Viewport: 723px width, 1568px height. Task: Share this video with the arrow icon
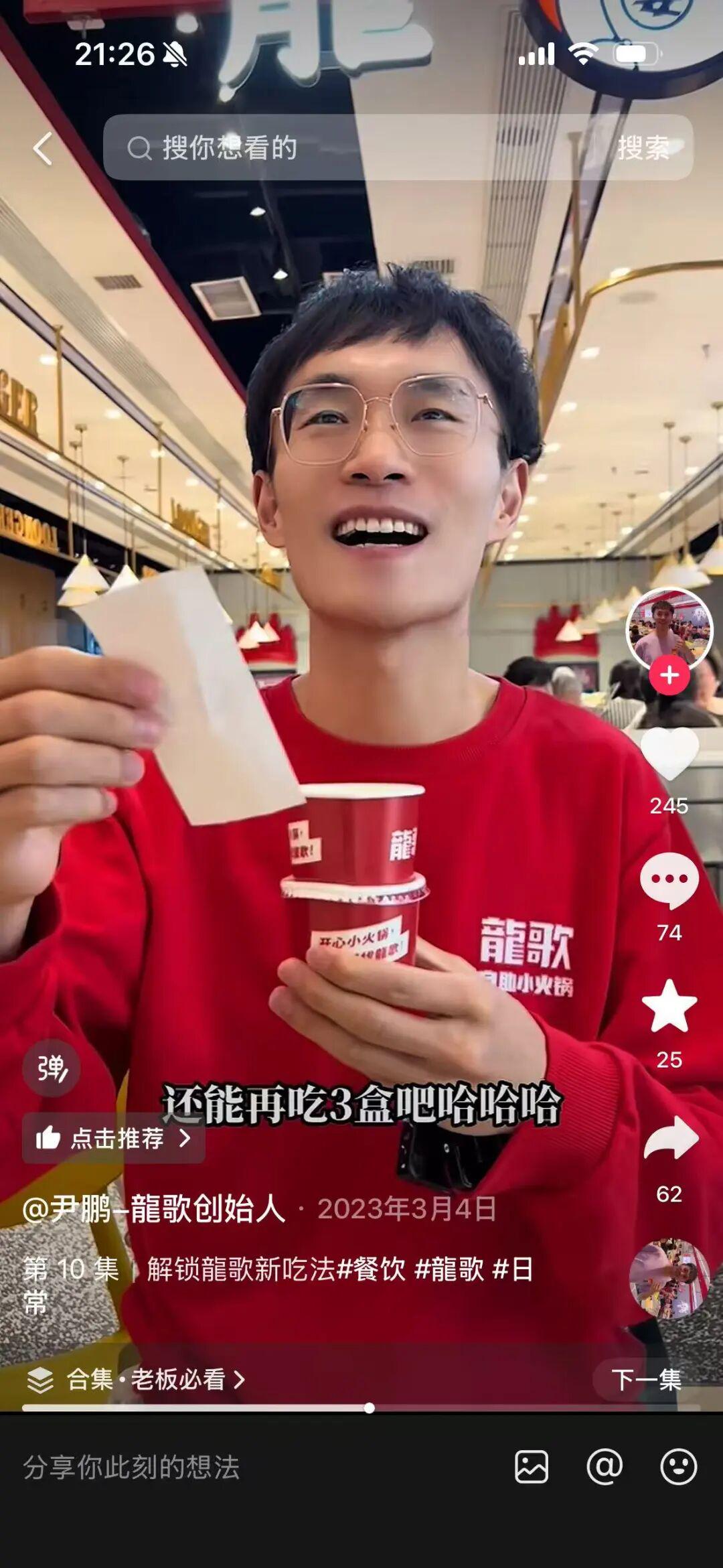click(670, 1138)
